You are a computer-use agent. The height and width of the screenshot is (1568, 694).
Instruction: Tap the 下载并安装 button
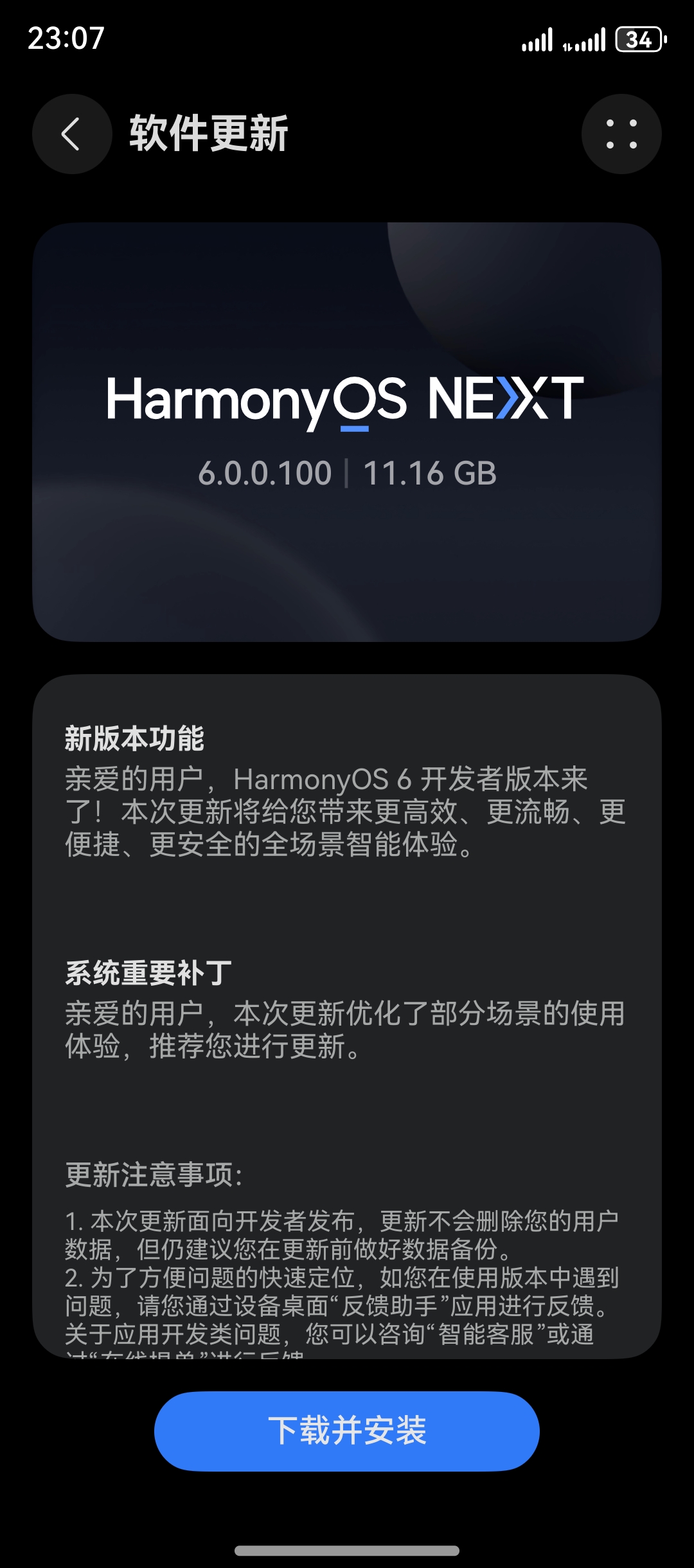[346, 1430]
